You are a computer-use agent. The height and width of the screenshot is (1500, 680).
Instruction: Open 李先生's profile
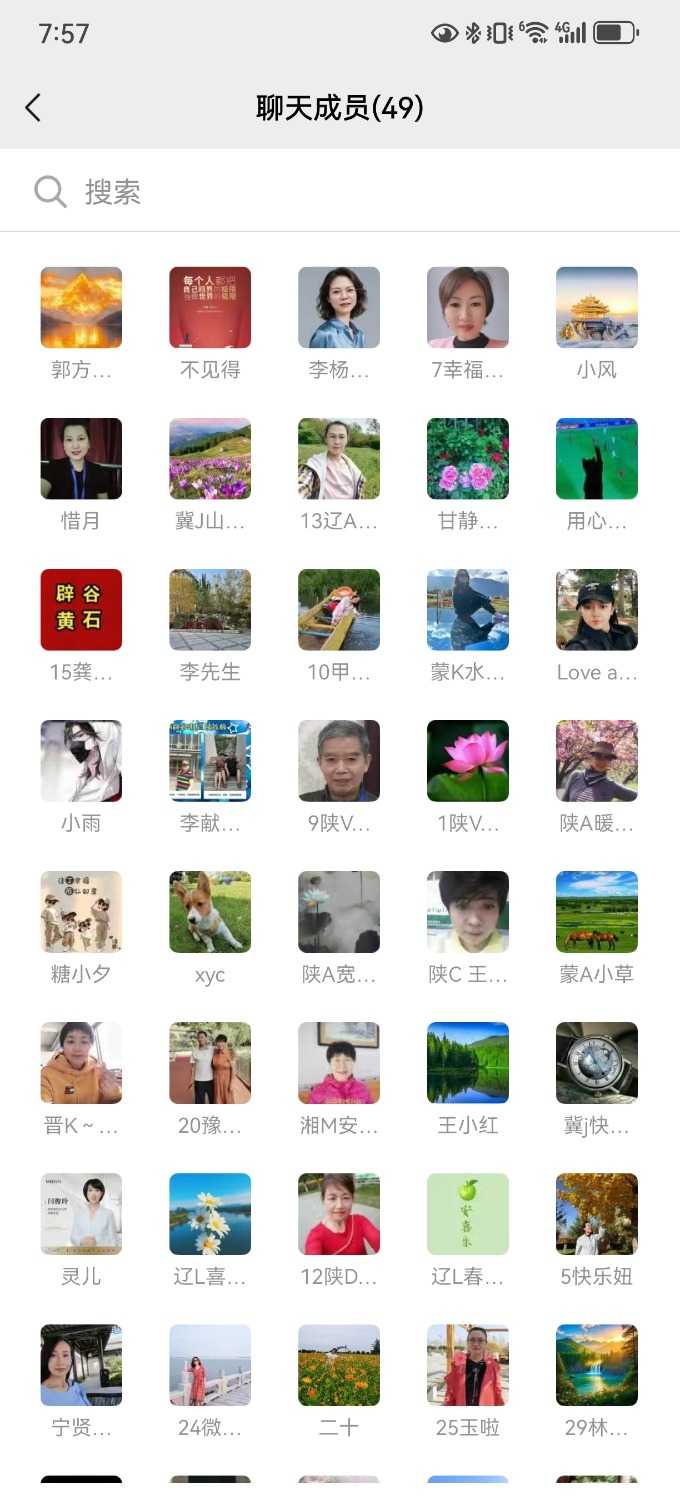(x=210, y=610)
